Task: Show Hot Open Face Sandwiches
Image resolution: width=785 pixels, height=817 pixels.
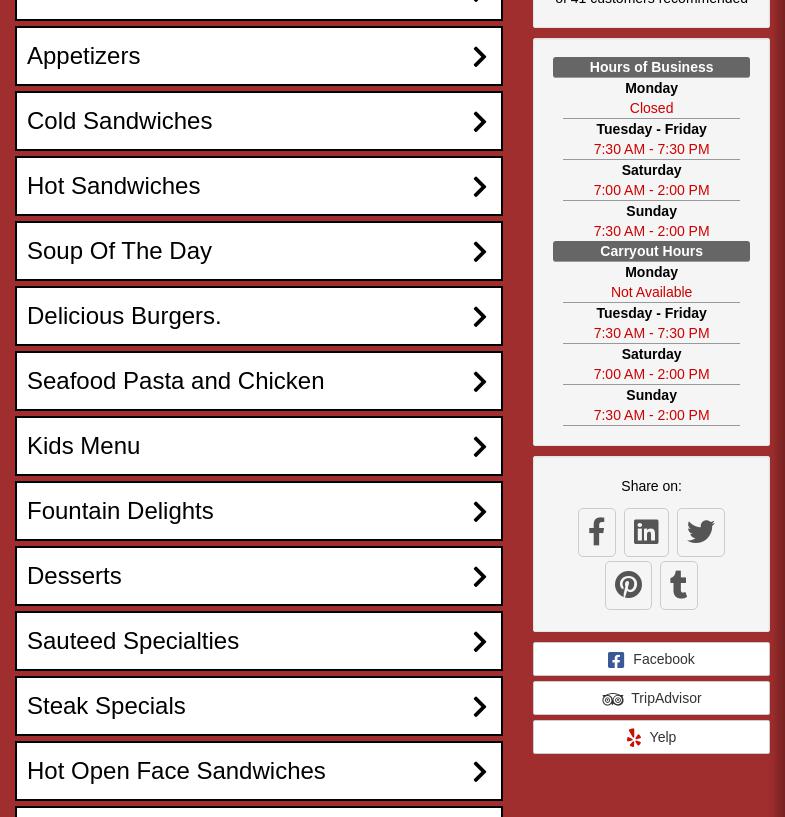Action: (258, 771)
